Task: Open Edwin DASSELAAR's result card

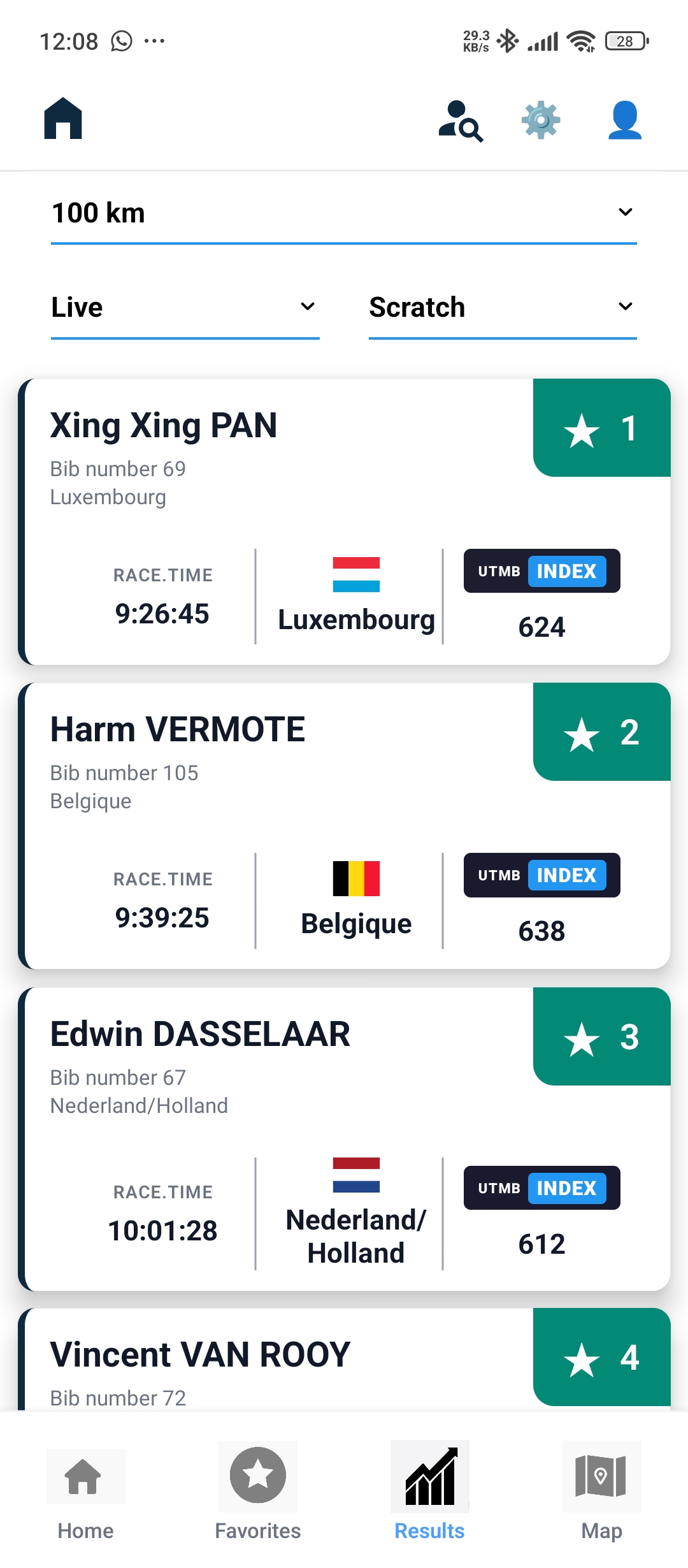Action: [x=344, y=1139]
